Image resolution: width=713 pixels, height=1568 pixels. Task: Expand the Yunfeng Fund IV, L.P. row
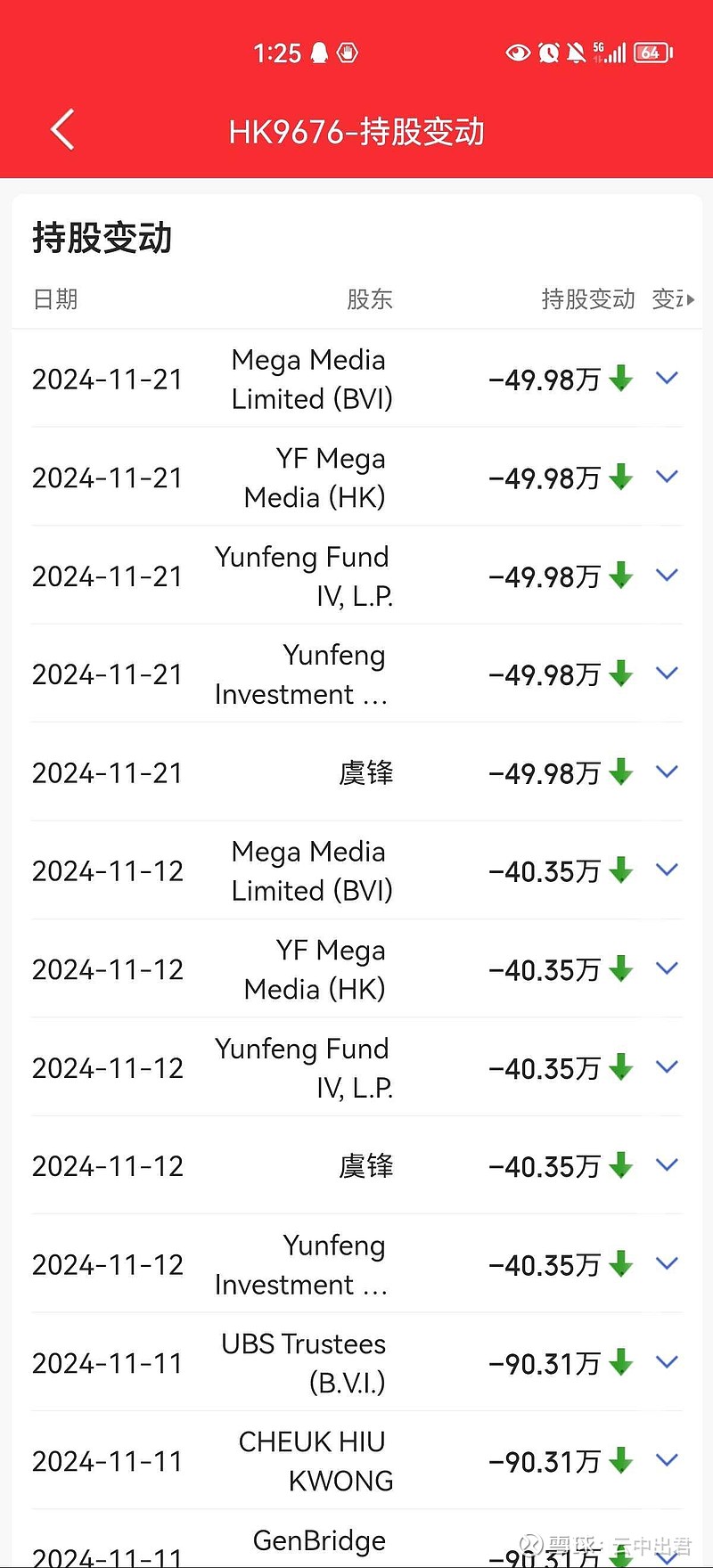(x=667, y=575)
